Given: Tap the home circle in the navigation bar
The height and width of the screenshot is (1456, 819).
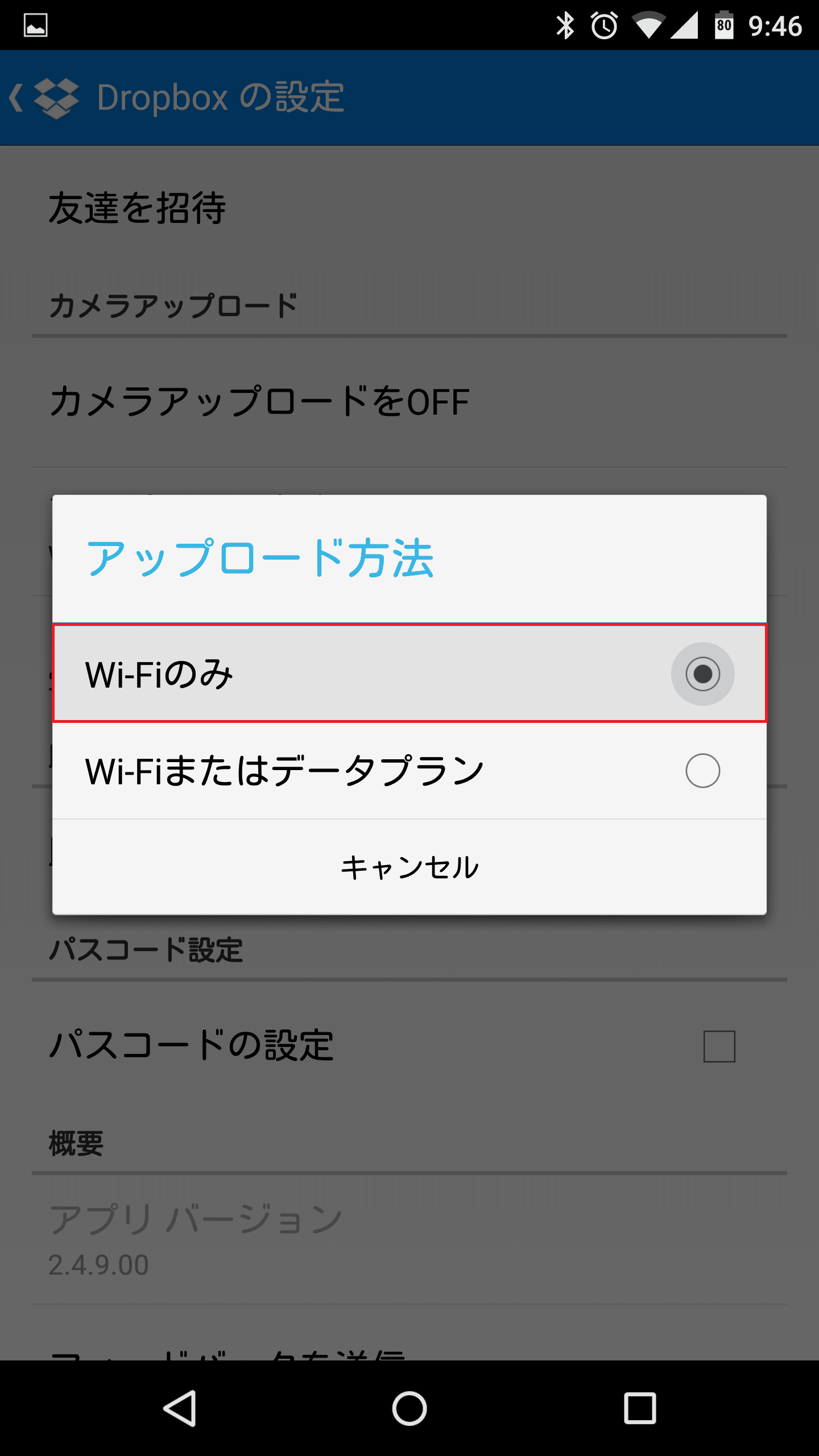Looking at the screenshot, I should pyautogui.click(x=408, y=1408).
